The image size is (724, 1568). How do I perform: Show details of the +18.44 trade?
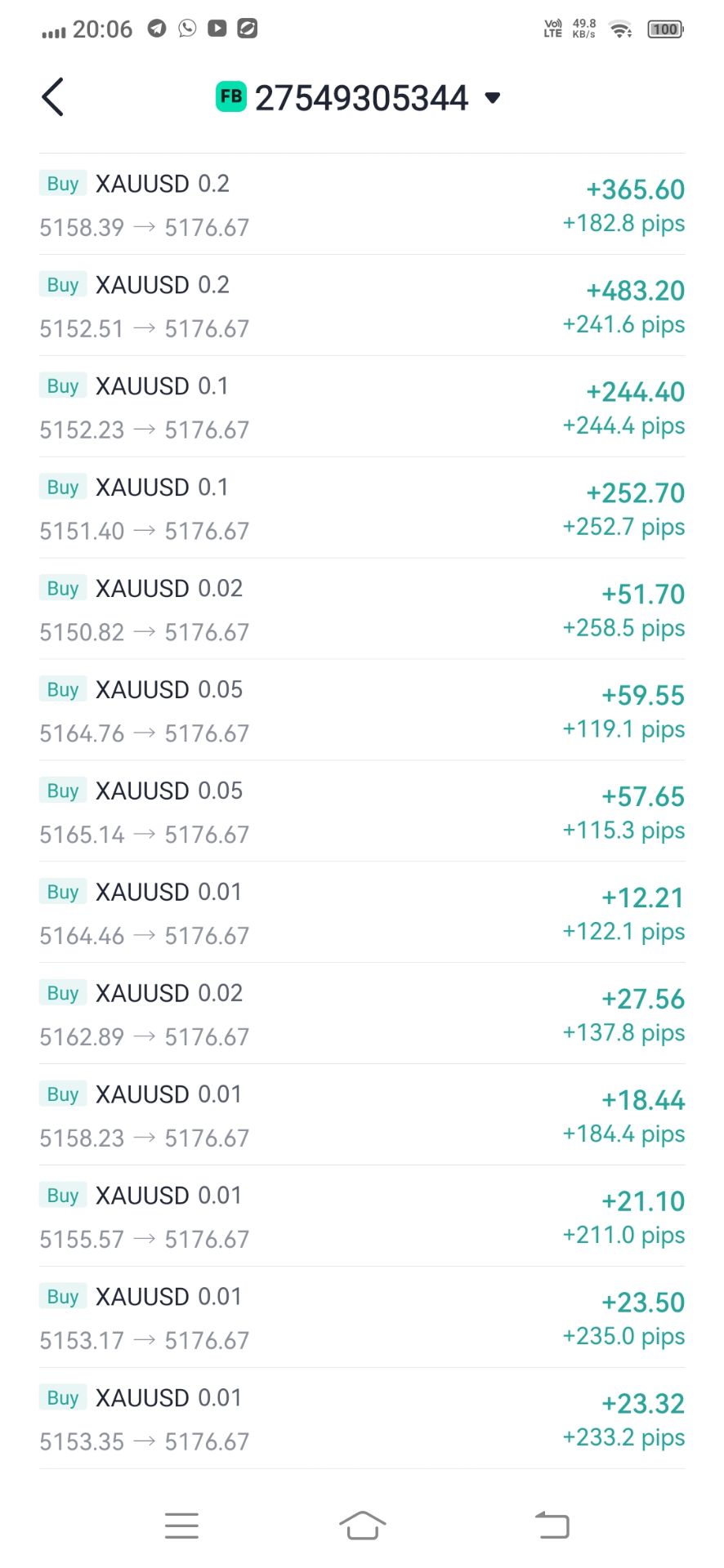coord(361,1116)
